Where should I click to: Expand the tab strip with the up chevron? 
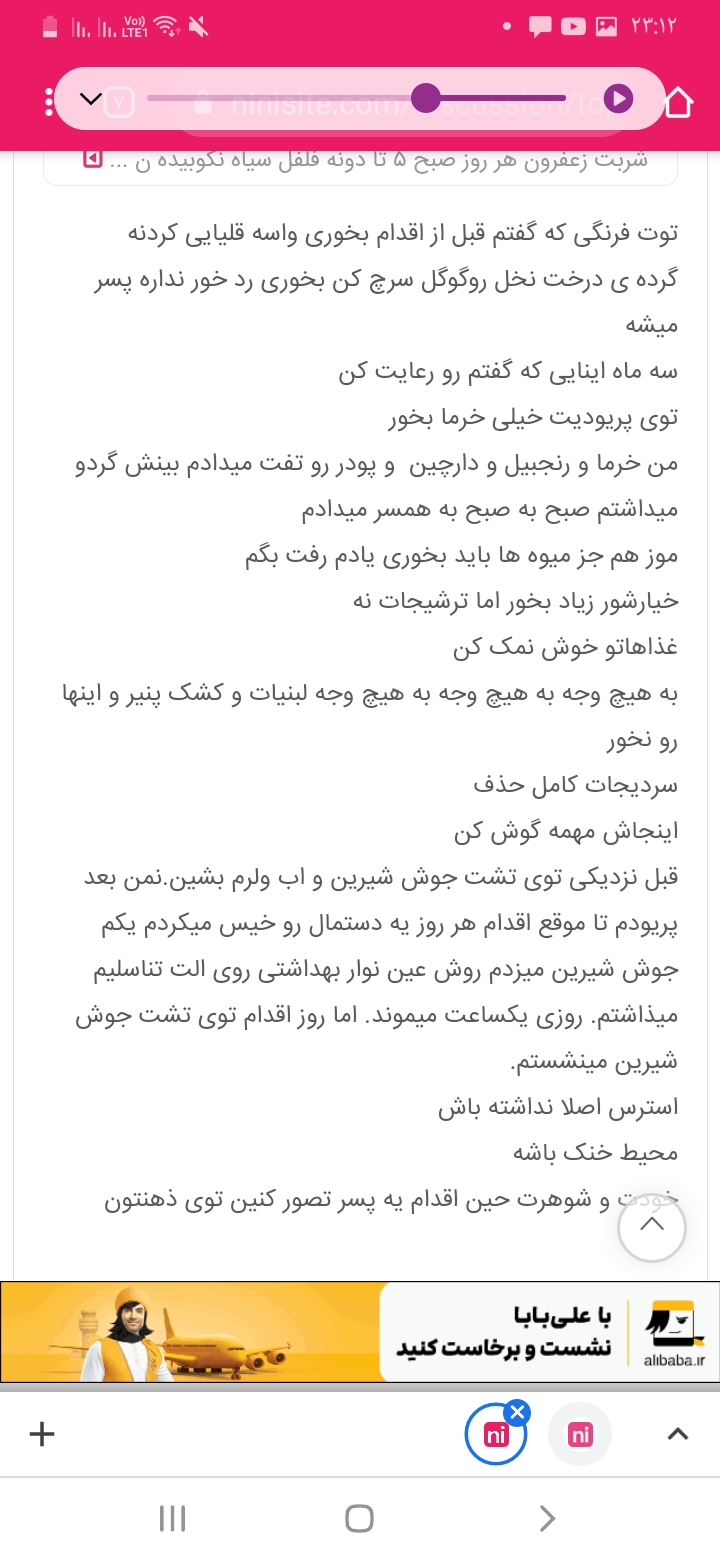[x=678, y=1434]
